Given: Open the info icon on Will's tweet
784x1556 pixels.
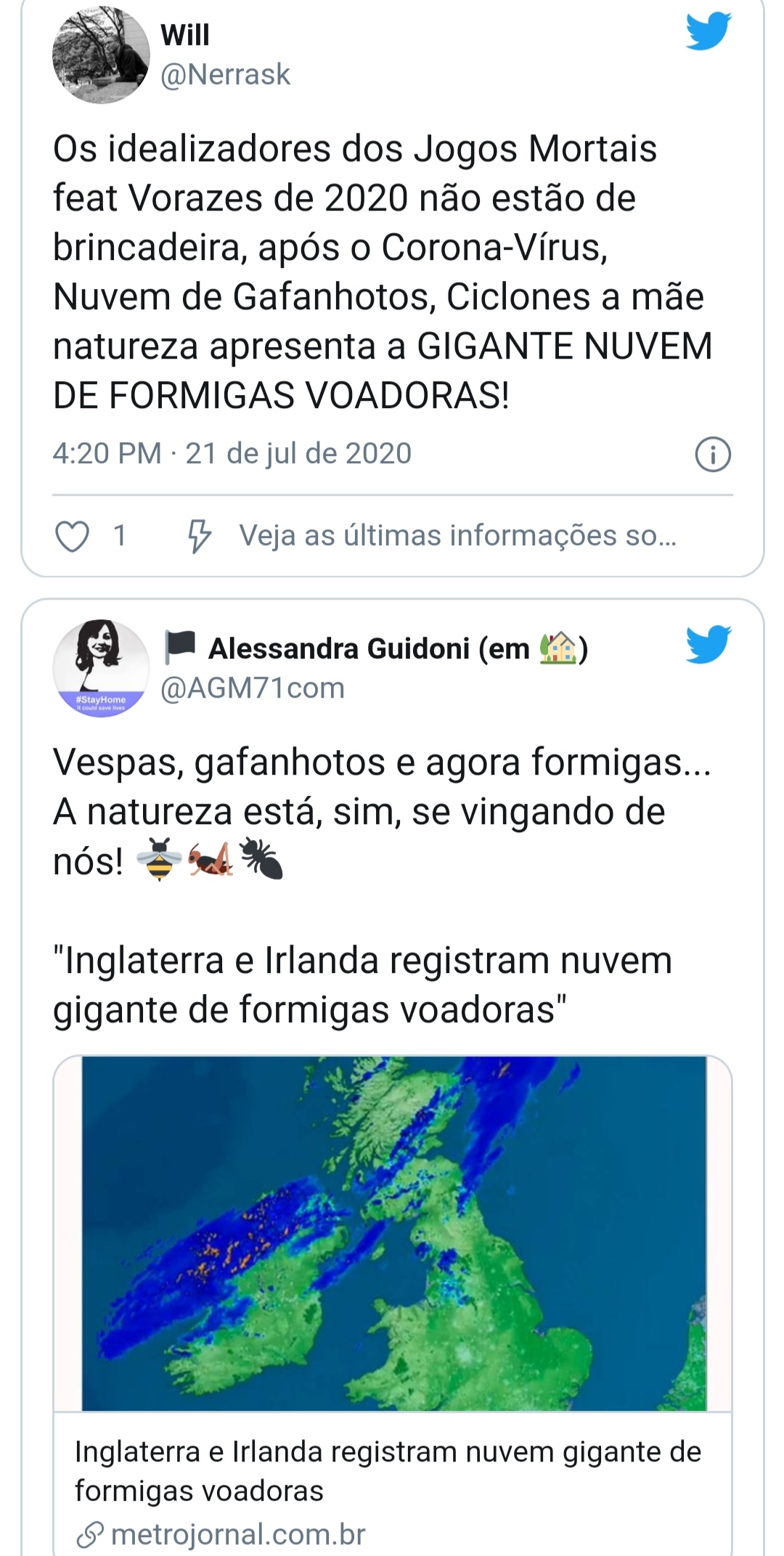Looking at the screenshot, I should (x=713, y=455).
